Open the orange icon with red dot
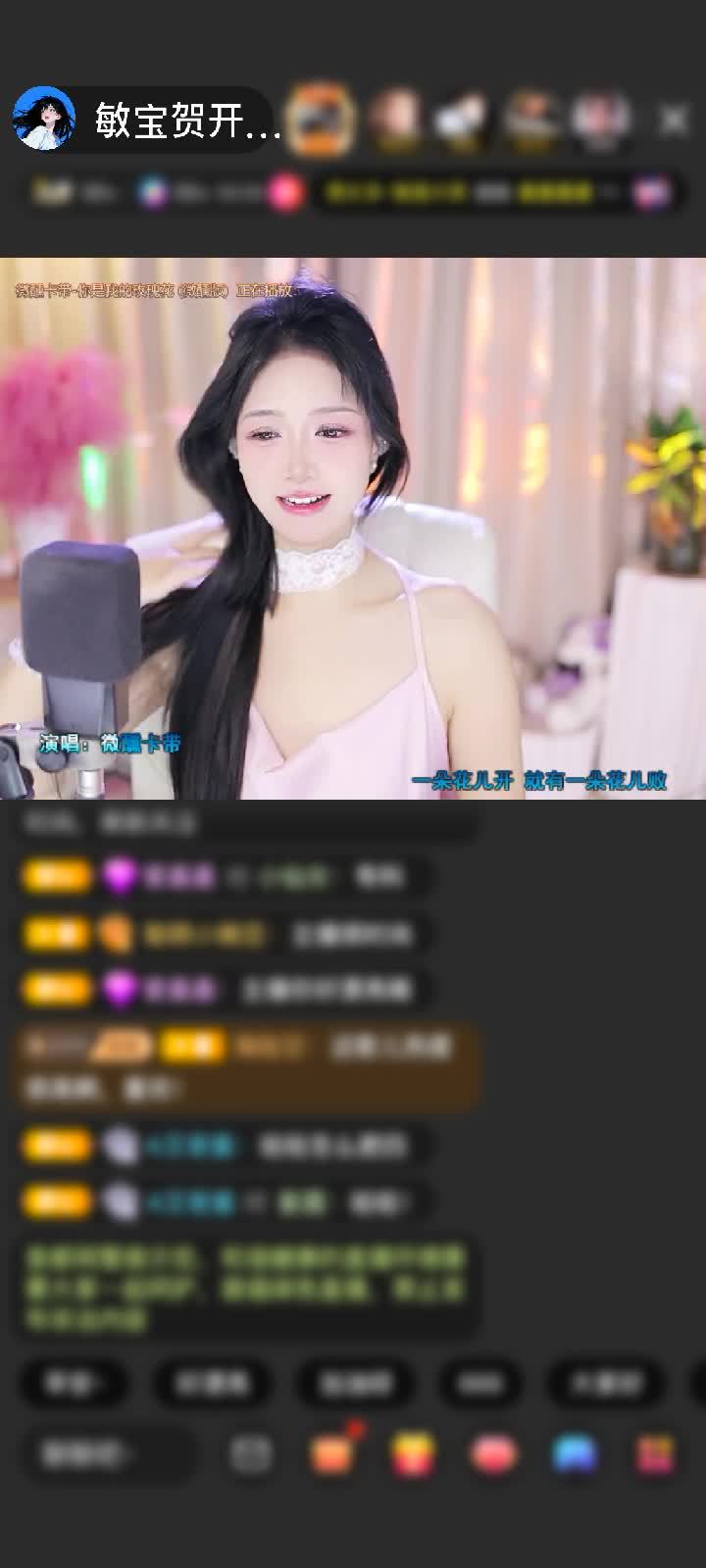Image resolution: width=706 pixels, height=1568 pixels. pos(333,1453)
